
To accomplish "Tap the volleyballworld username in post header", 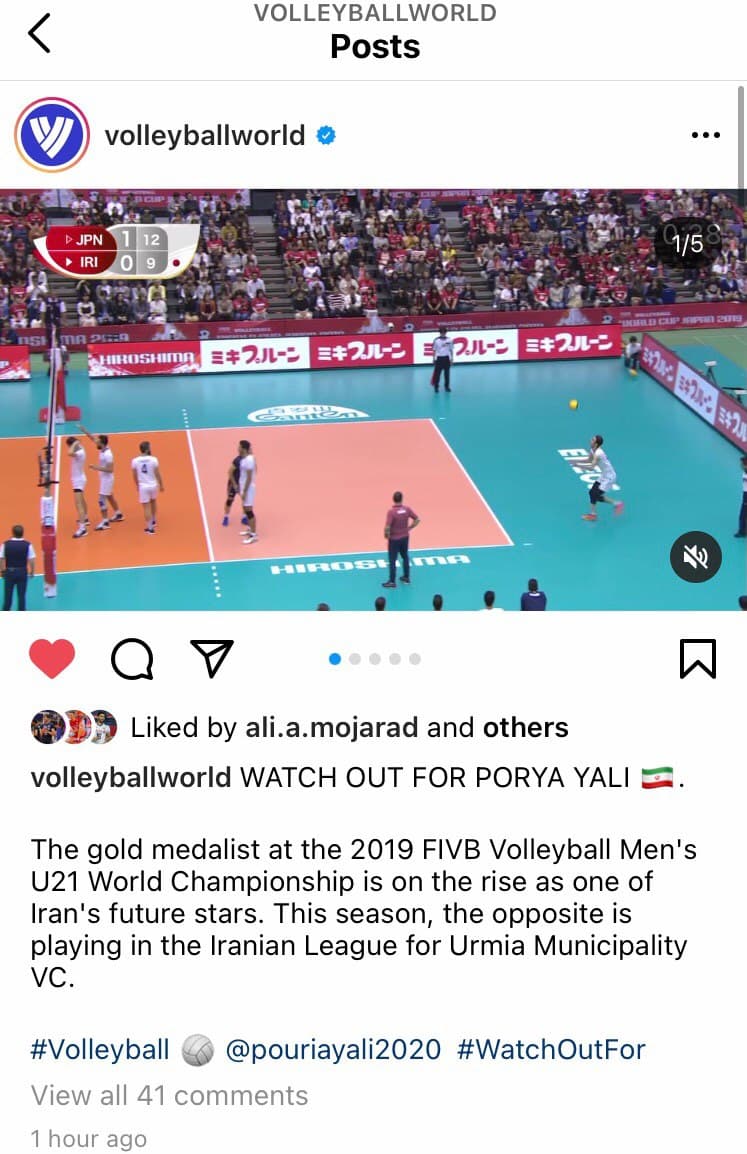I will [x=205, y=135].
